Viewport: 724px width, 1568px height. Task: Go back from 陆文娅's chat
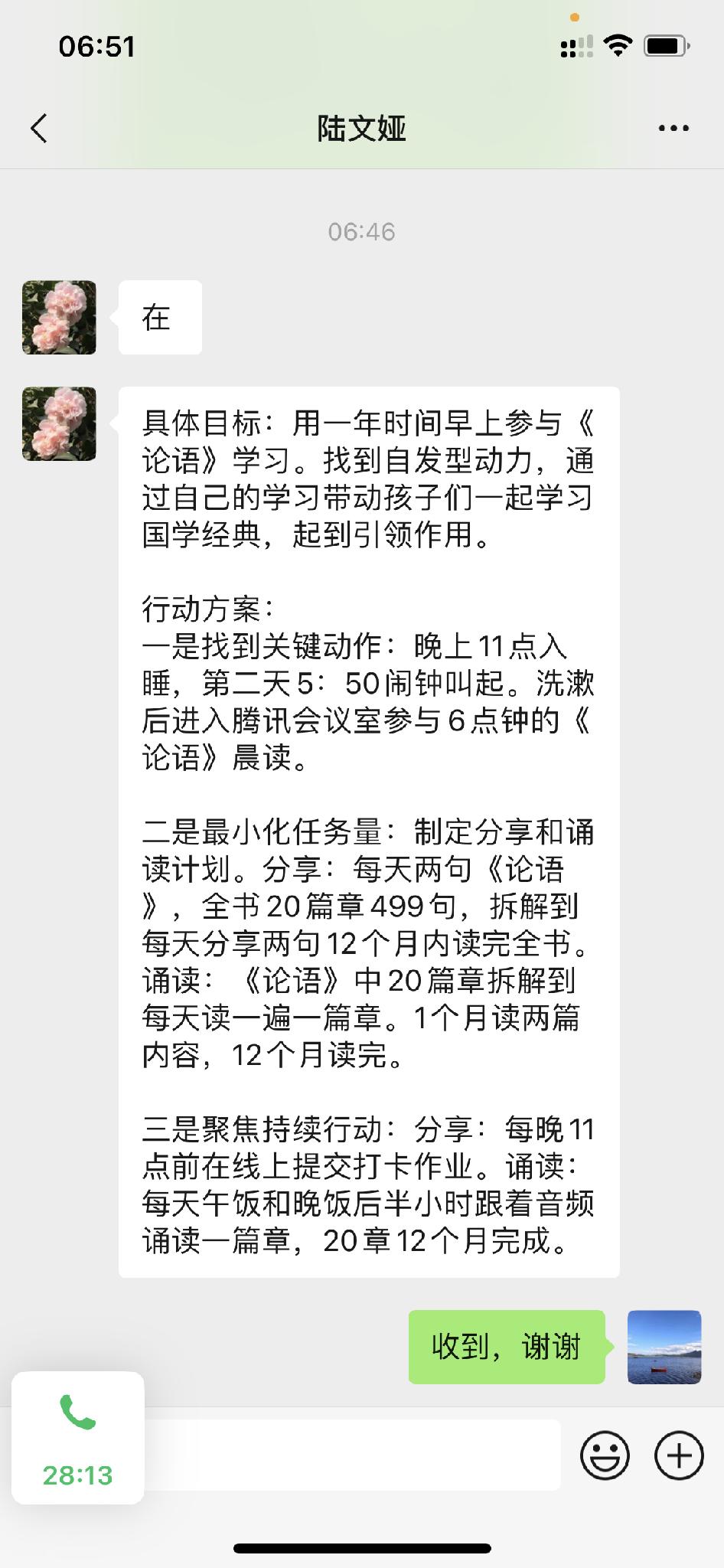click(39, 129)
